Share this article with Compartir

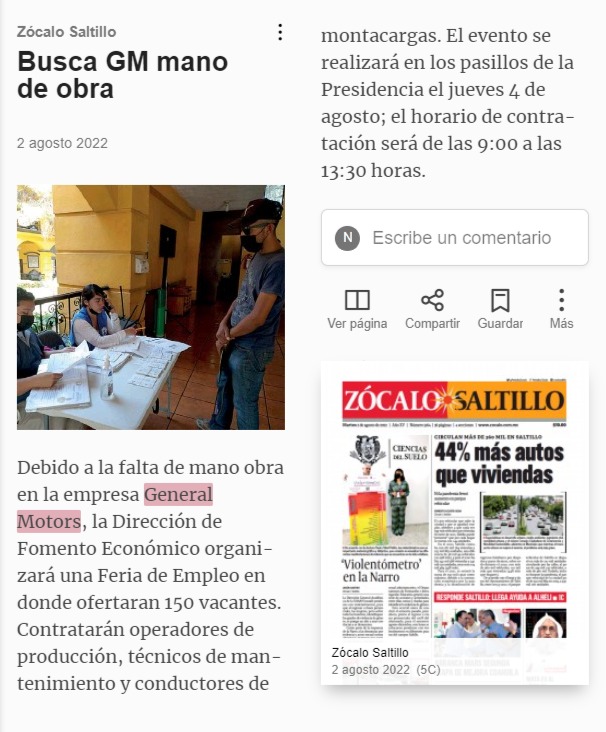point(432,309)
